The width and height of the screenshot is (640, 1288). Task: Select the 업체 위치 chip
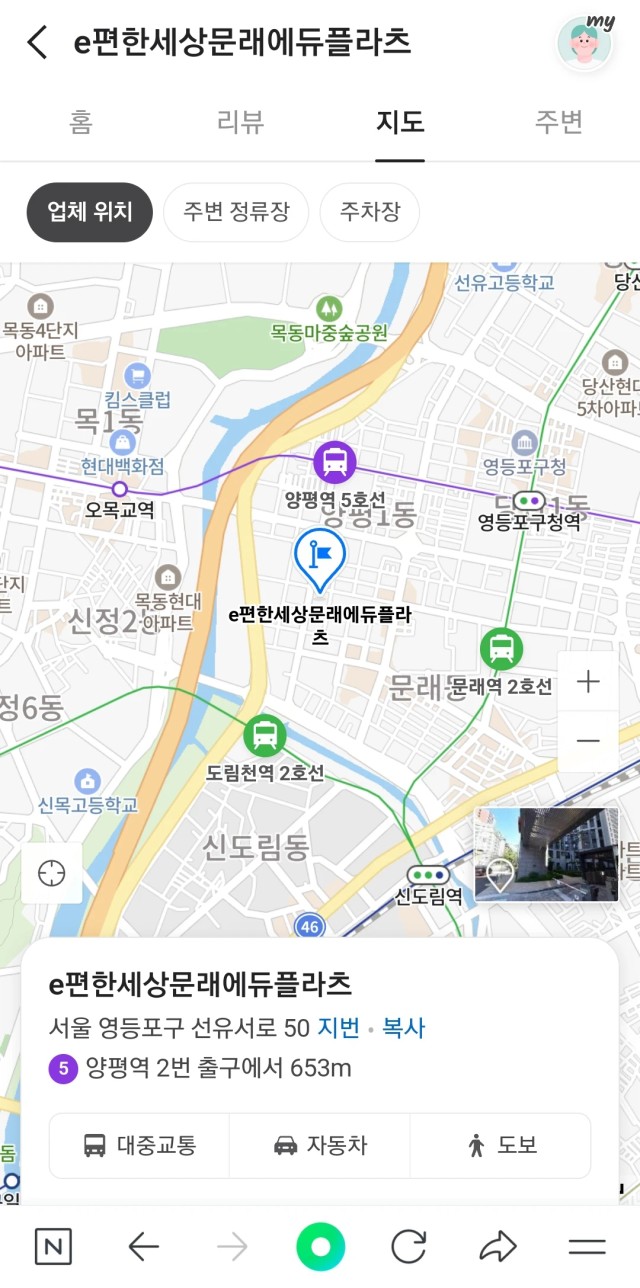[x=89, y=212]
